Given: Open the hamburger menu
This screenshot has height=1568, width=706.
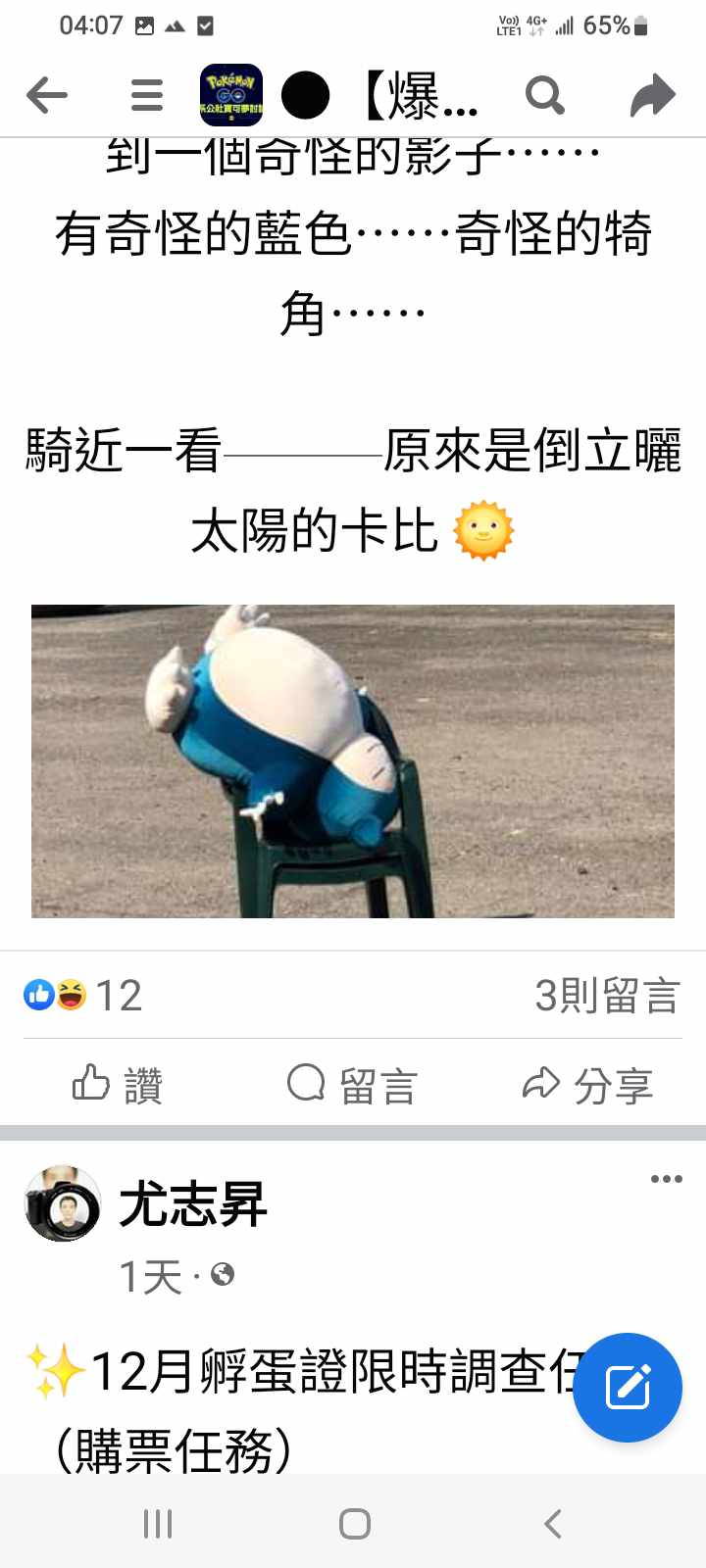Looking at the screenshot, I should tap(147, 95).
